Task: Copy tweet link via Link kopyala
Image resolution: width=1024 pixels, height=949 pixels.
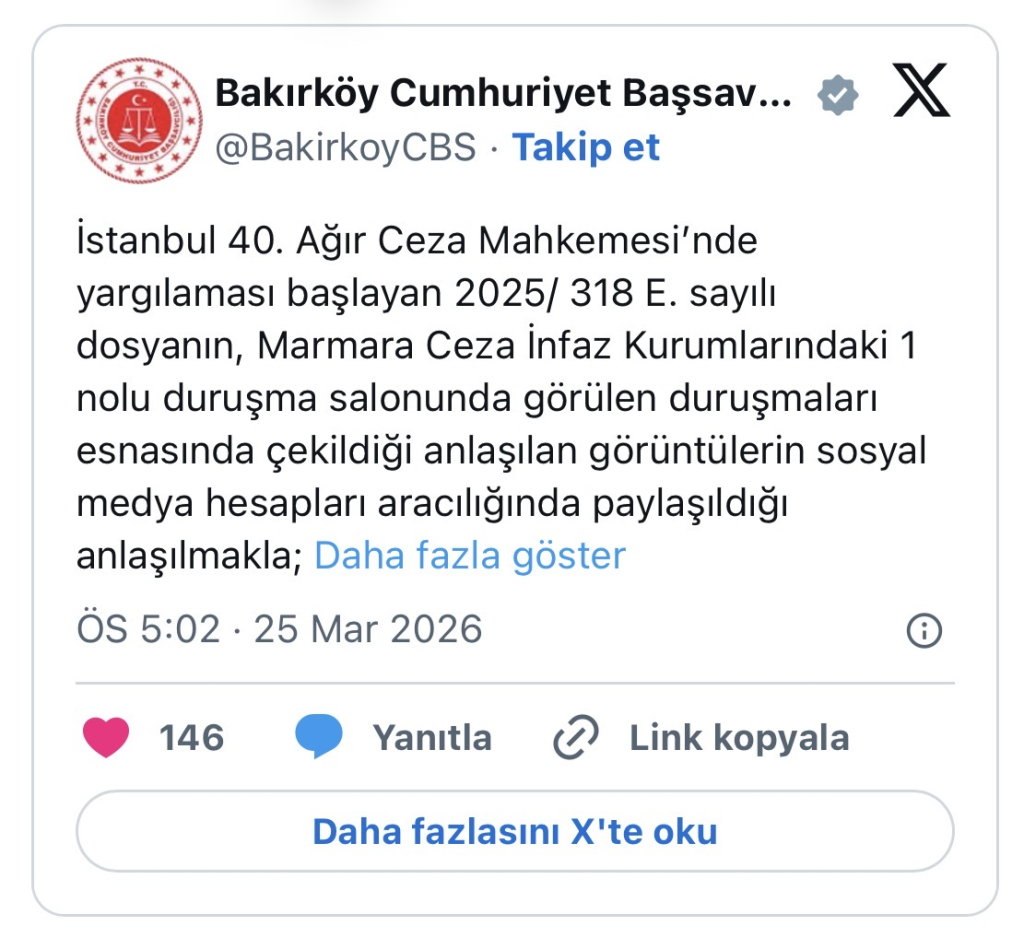Action: point(701,738)
